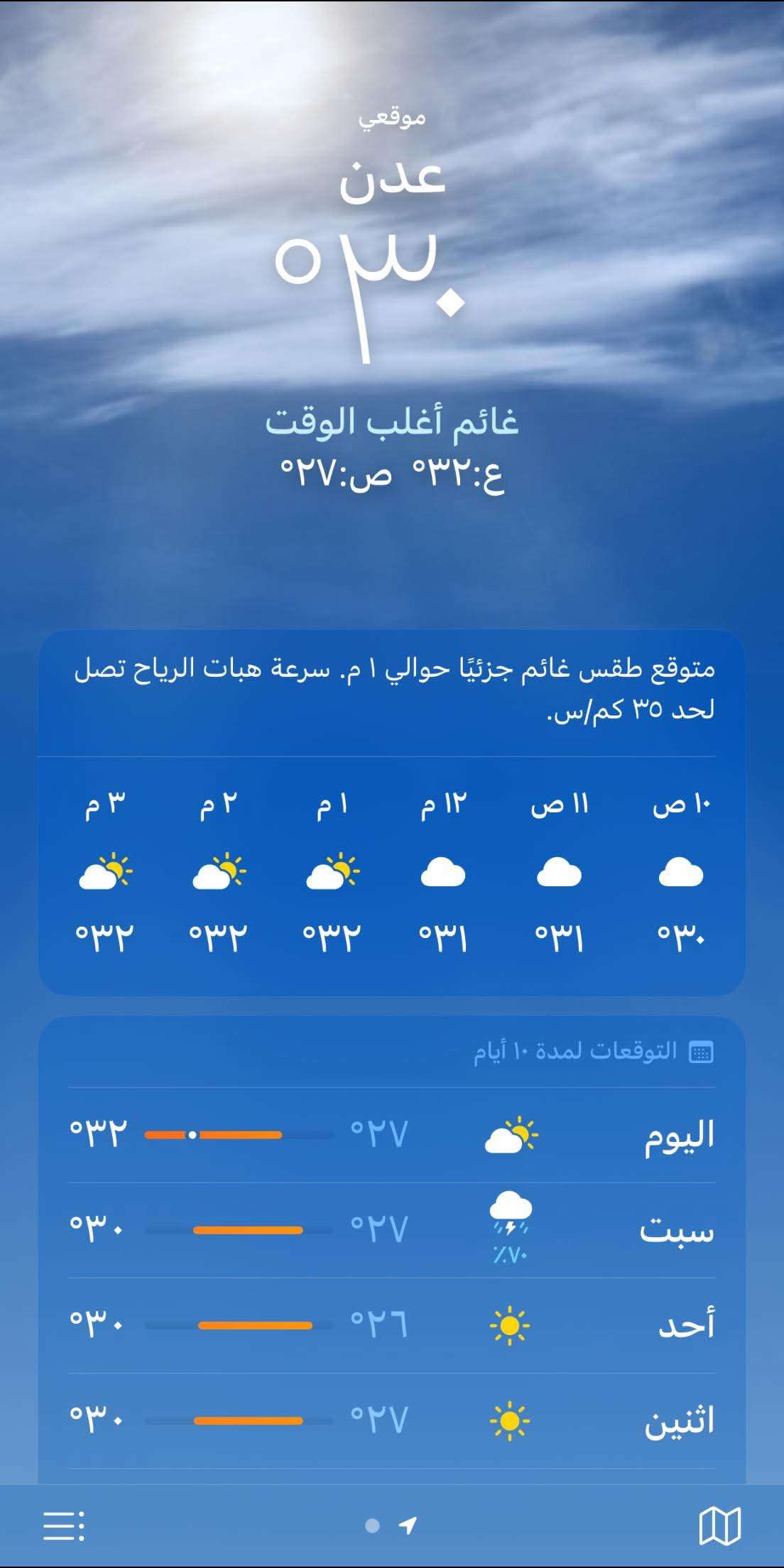
Task: Open today's (اليوم) daily forecast
Action: click(x=392, y=1135)
